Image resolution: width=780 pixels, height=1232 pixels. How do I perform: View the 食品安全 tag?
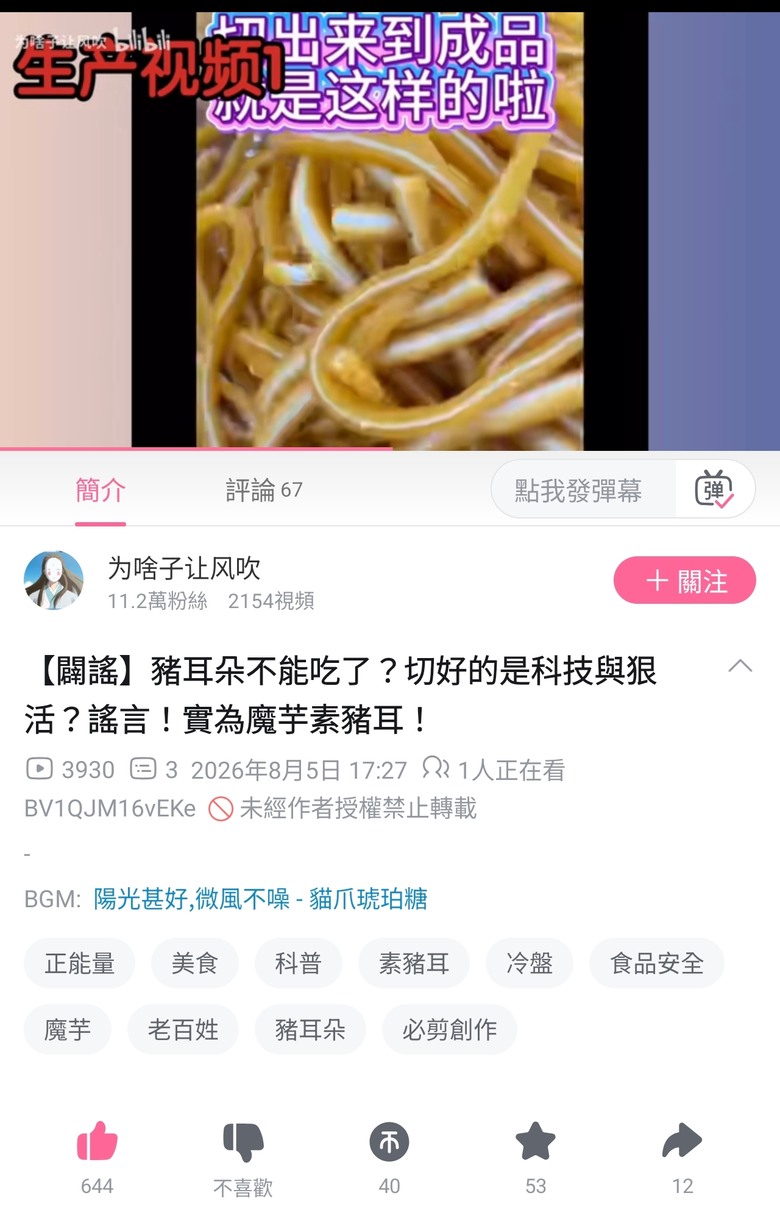coord(657,963)
